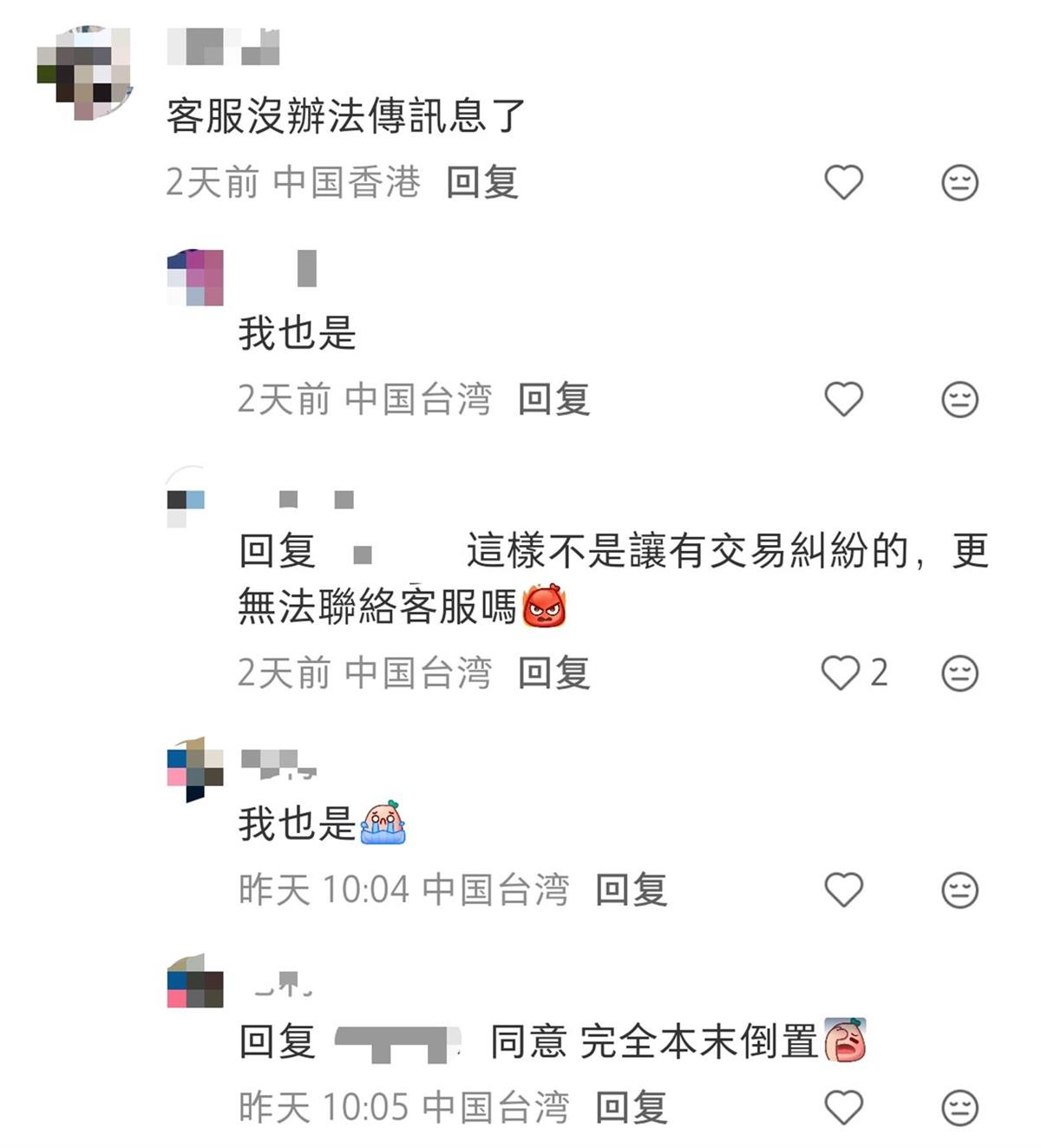Like the comment about 交易糾紛
The height and width of the screenshot is (1148, 1041).
click(841, 672)
